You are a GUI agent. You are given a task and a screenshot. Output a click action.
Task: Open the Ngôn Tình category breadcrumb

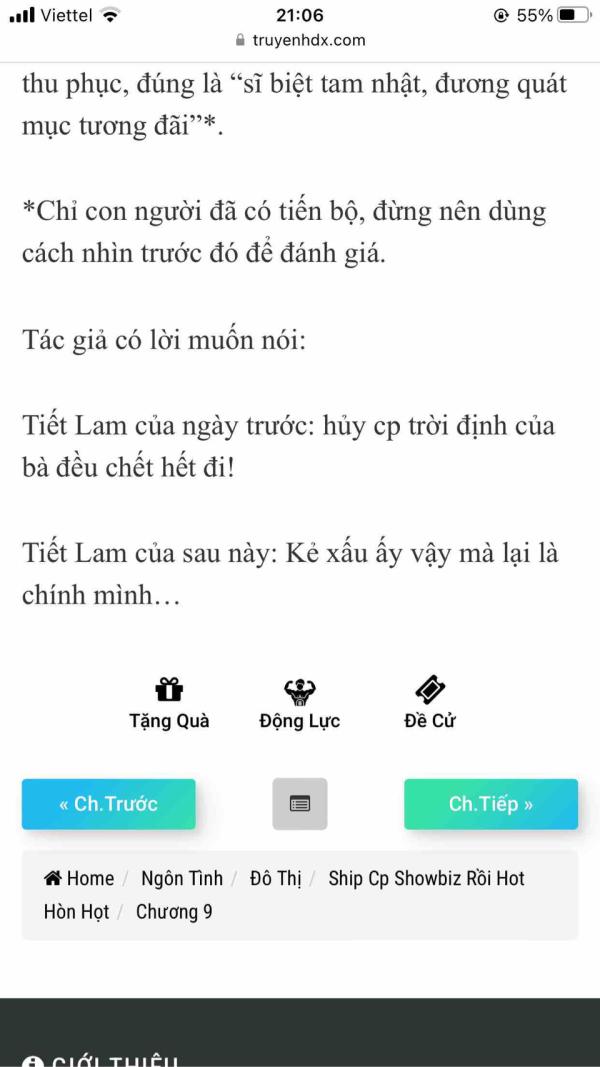point(182,879)
